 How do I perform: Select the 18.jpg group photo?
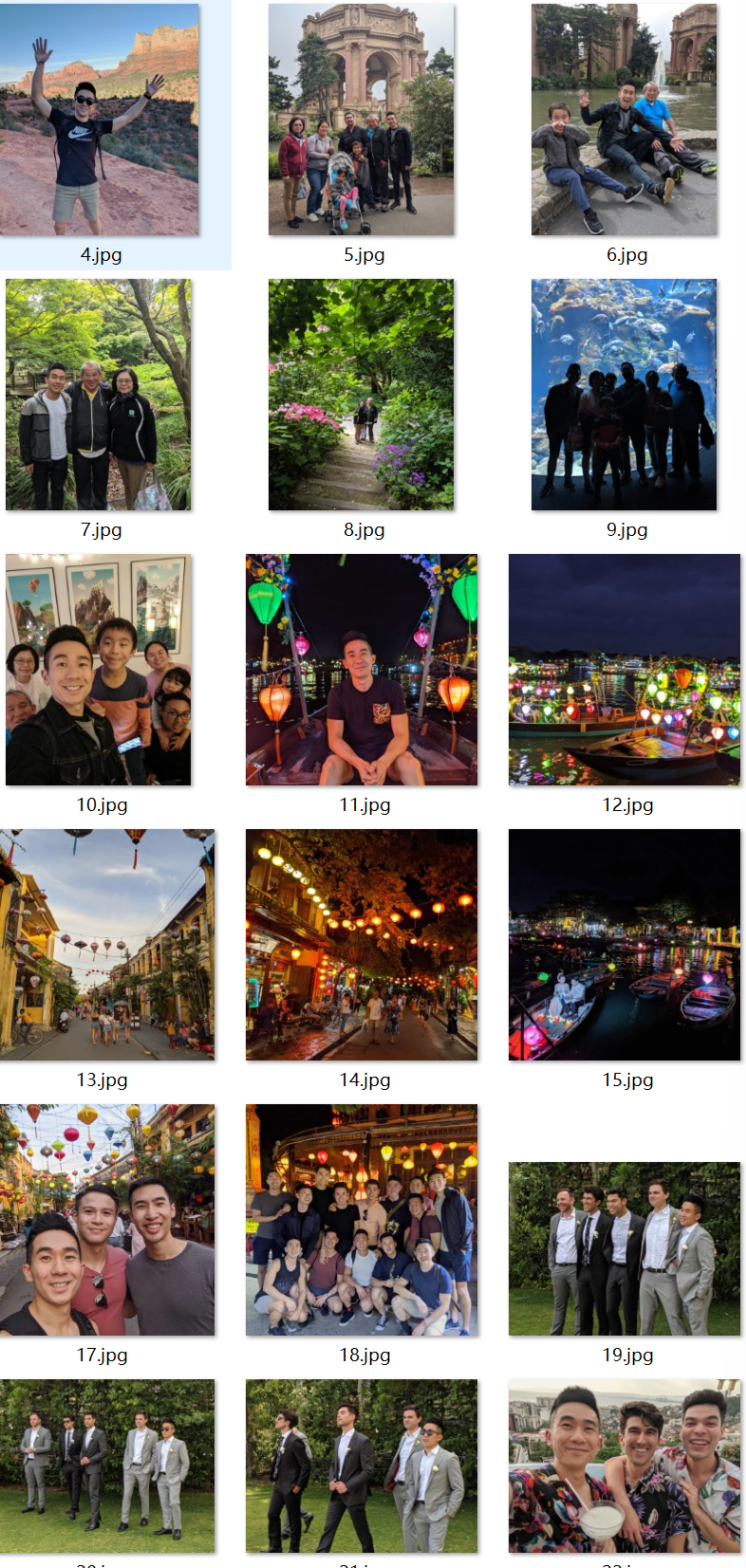click(x=362, y=1220)
